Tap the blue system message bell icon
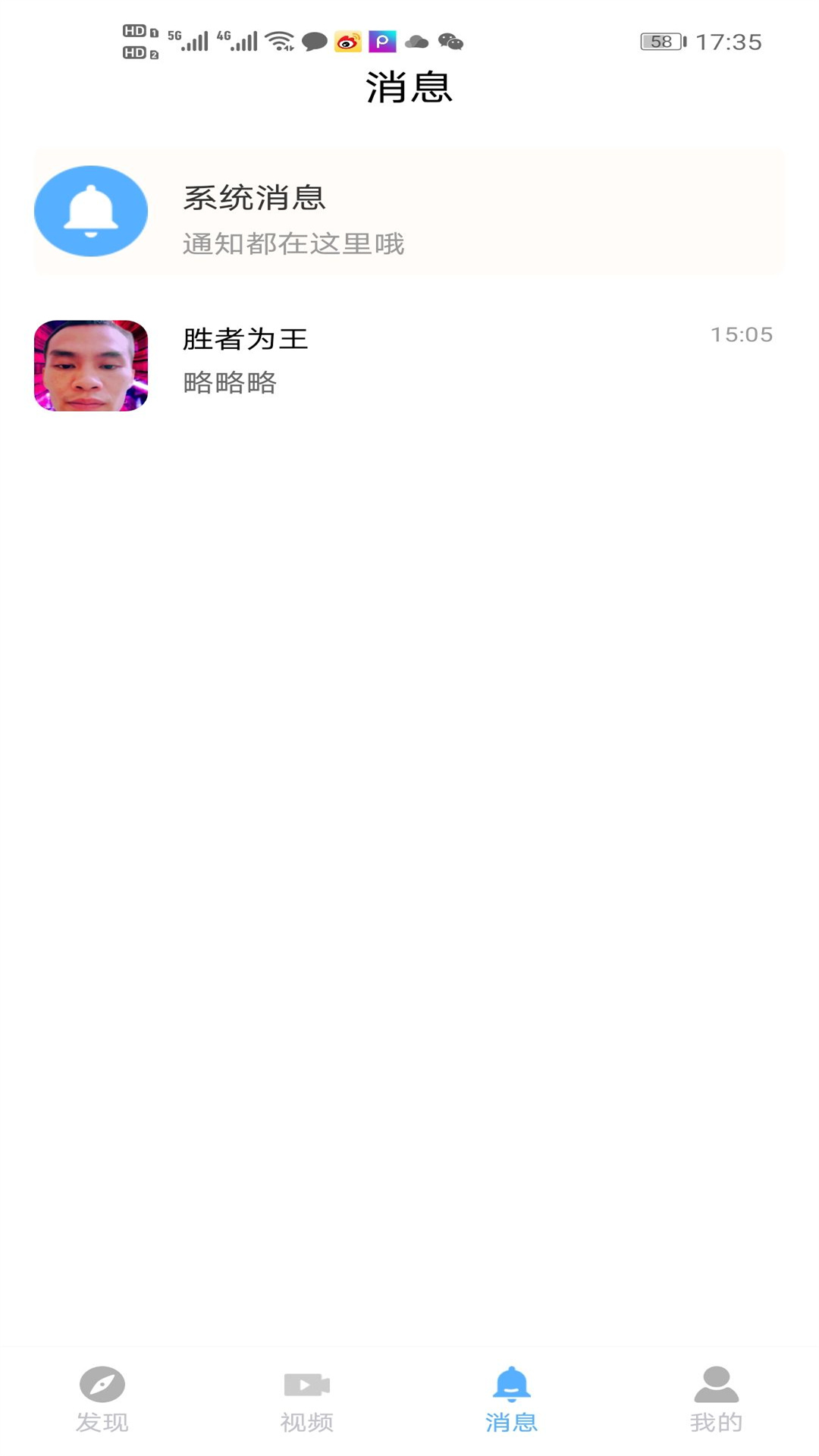The width and height of the screenshot is (819, 1456). pyautogui.click(x=90, y=211)
